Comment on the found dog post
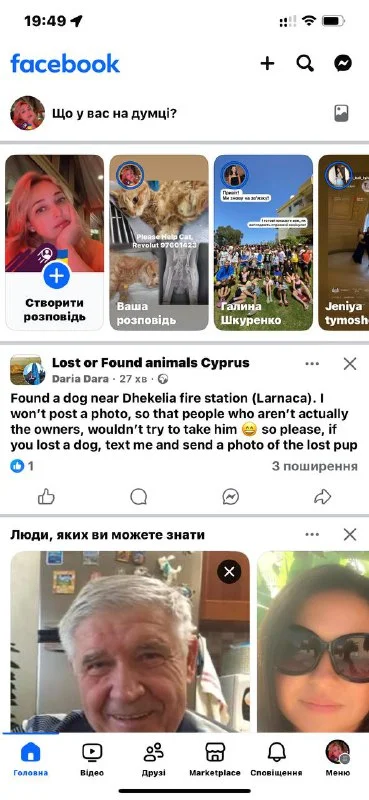This screenshot has height=800, width=369. pos(138,496)
